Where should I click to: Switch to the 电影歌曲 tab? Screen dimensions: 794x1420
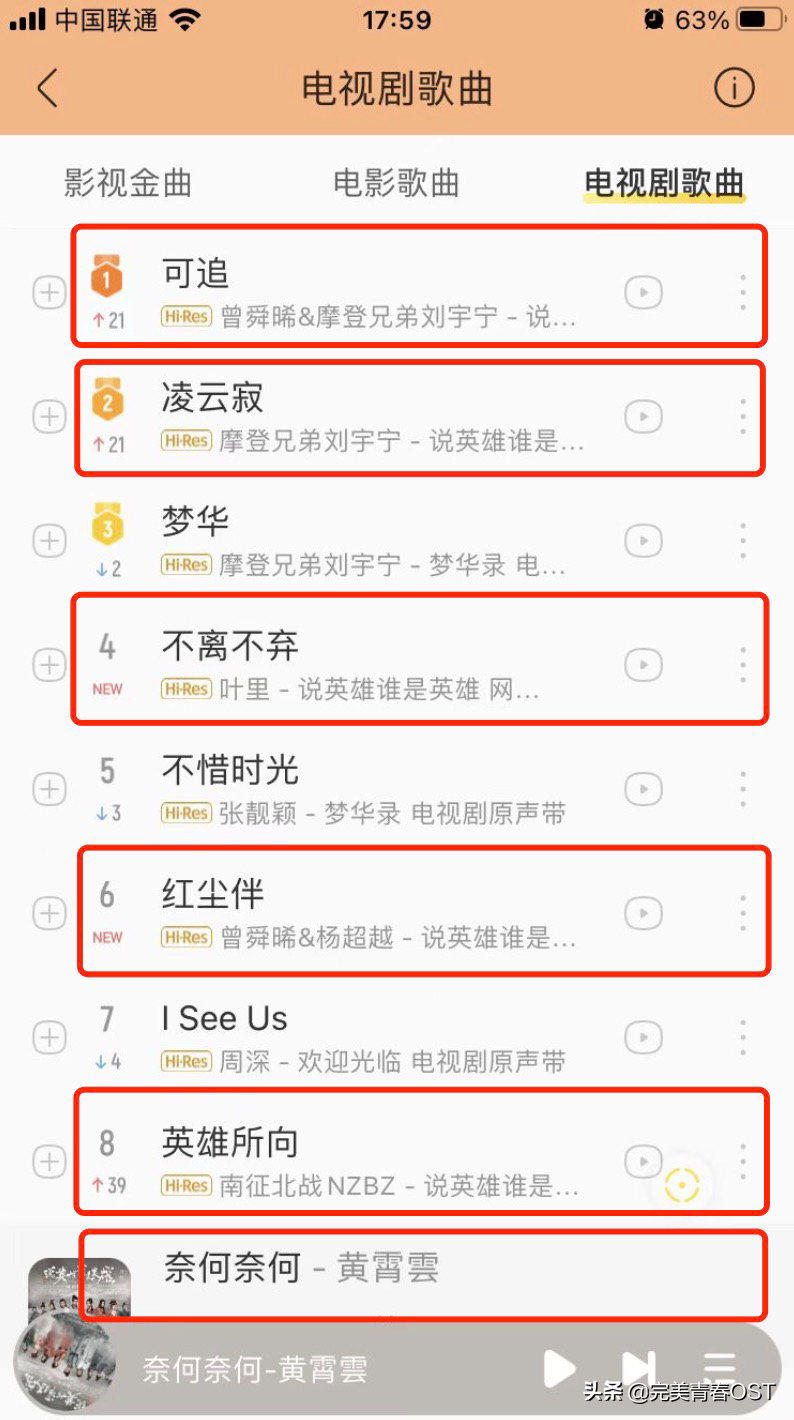[x=396, y=183]
